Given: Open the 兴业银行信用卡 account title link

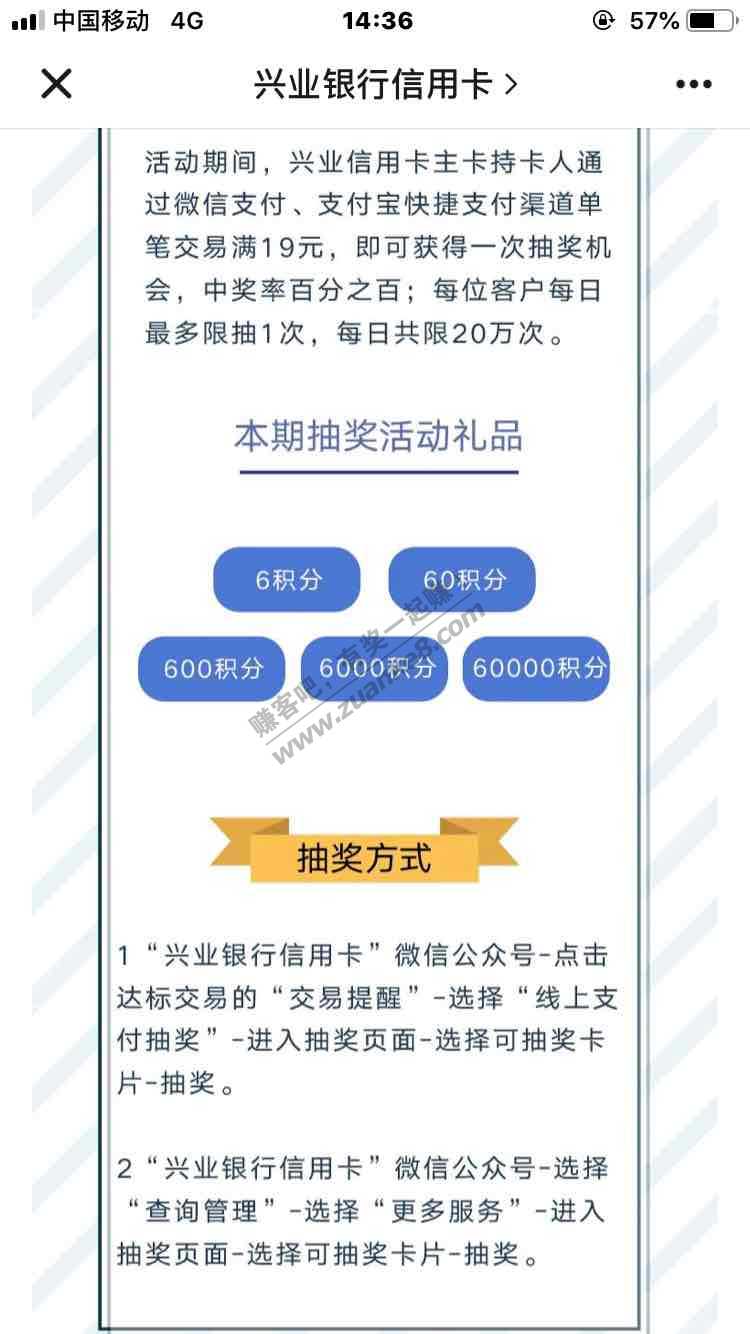Looking at the screenshot, I should (385, 85).
